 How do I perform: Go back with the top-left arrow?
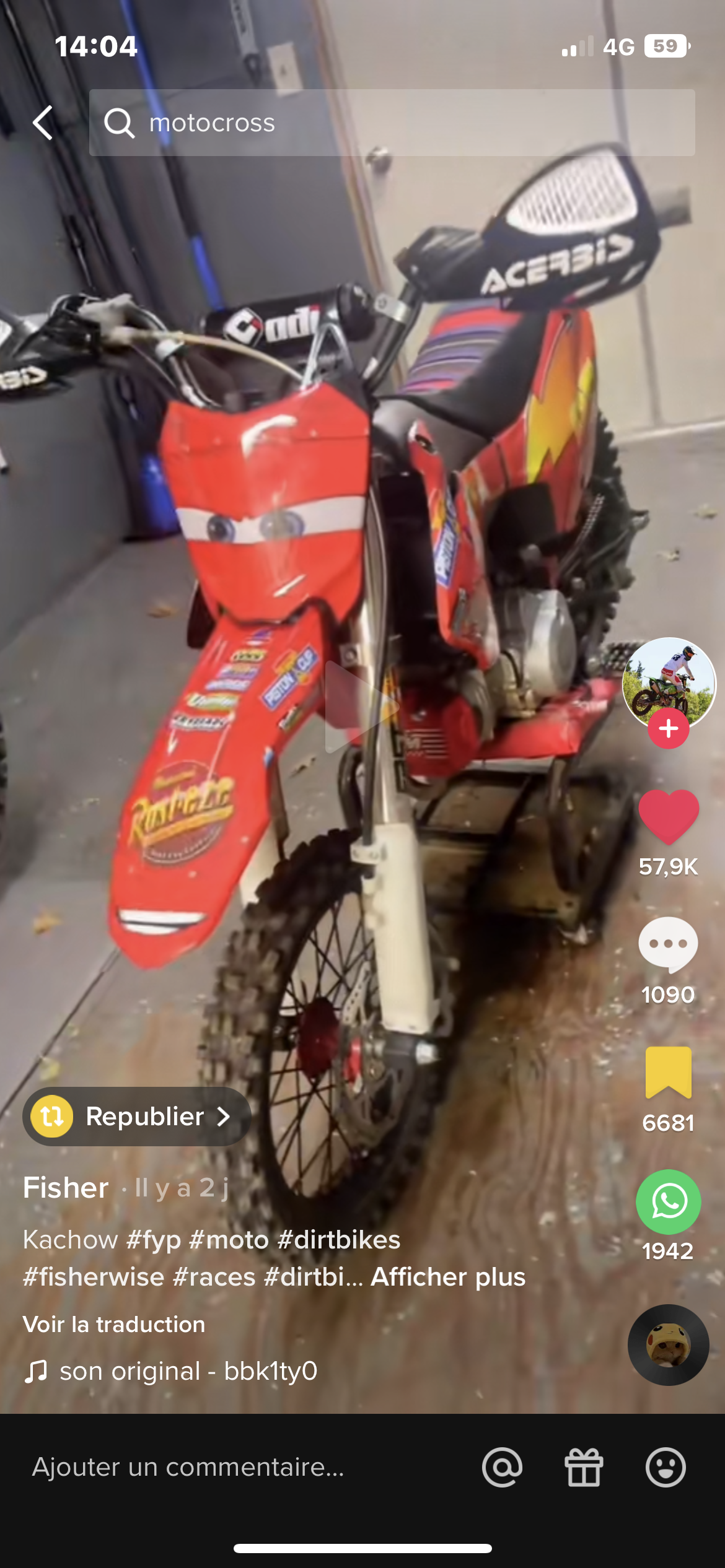[x=43, y=123]
